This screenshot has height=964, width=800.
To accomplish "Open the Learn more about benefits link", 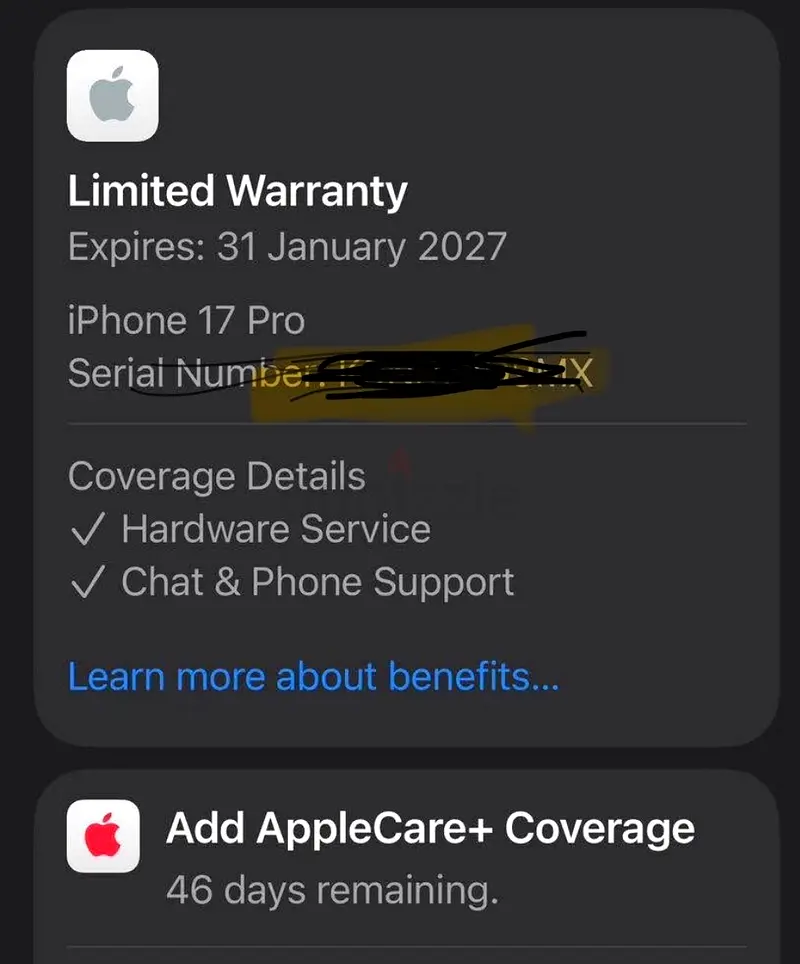I will click(313, 677).
